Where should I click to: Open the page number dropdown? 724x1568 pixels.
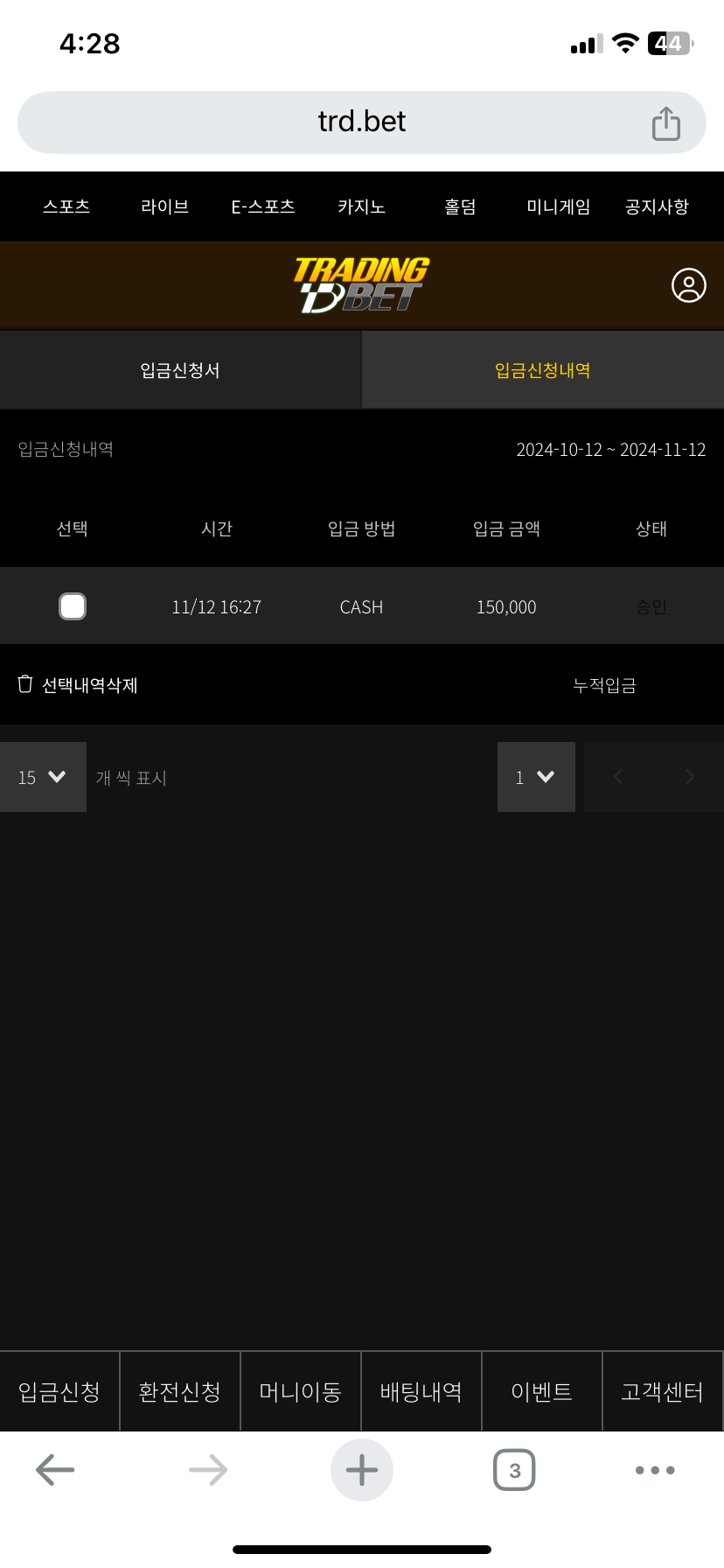535,777
